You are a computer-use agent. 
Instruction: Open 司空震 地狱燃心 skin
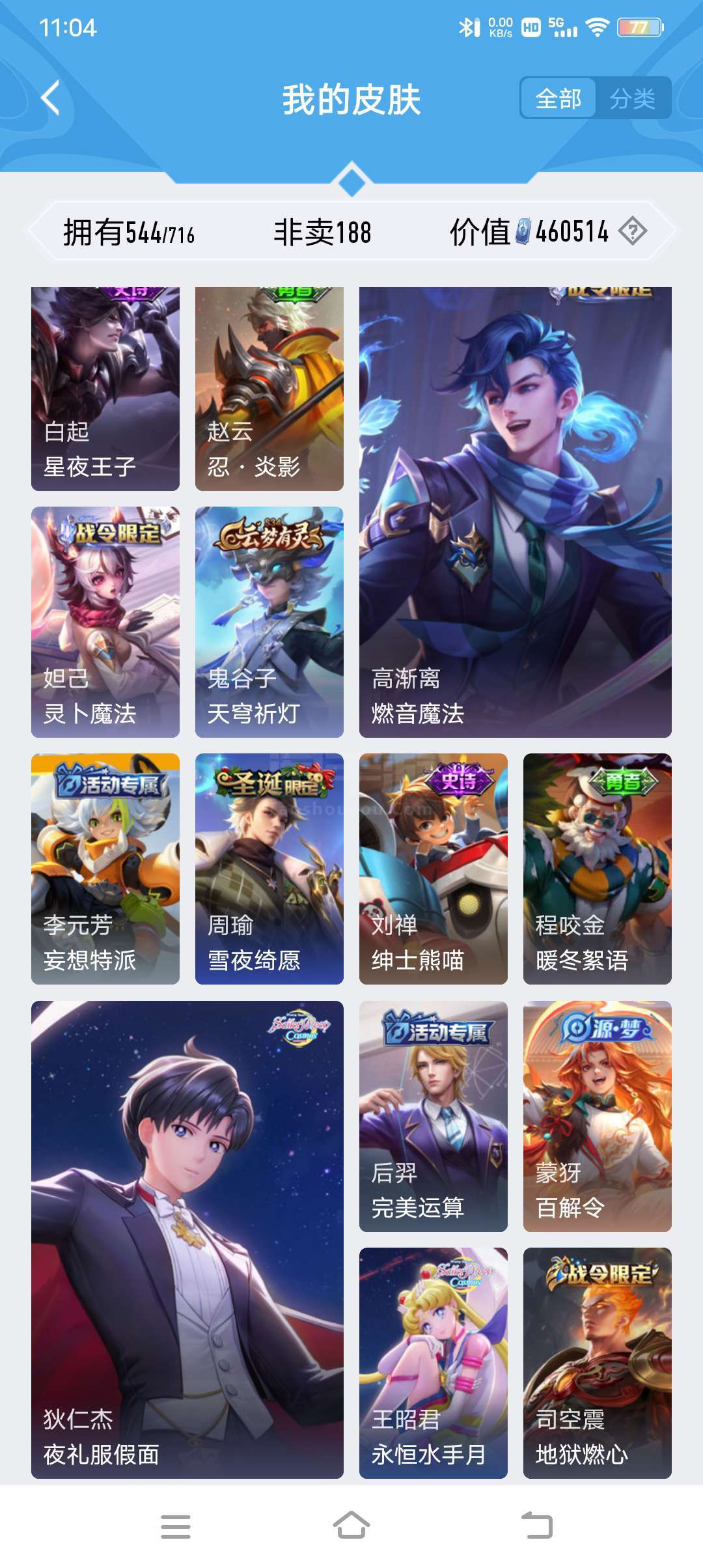[598, 1363]
